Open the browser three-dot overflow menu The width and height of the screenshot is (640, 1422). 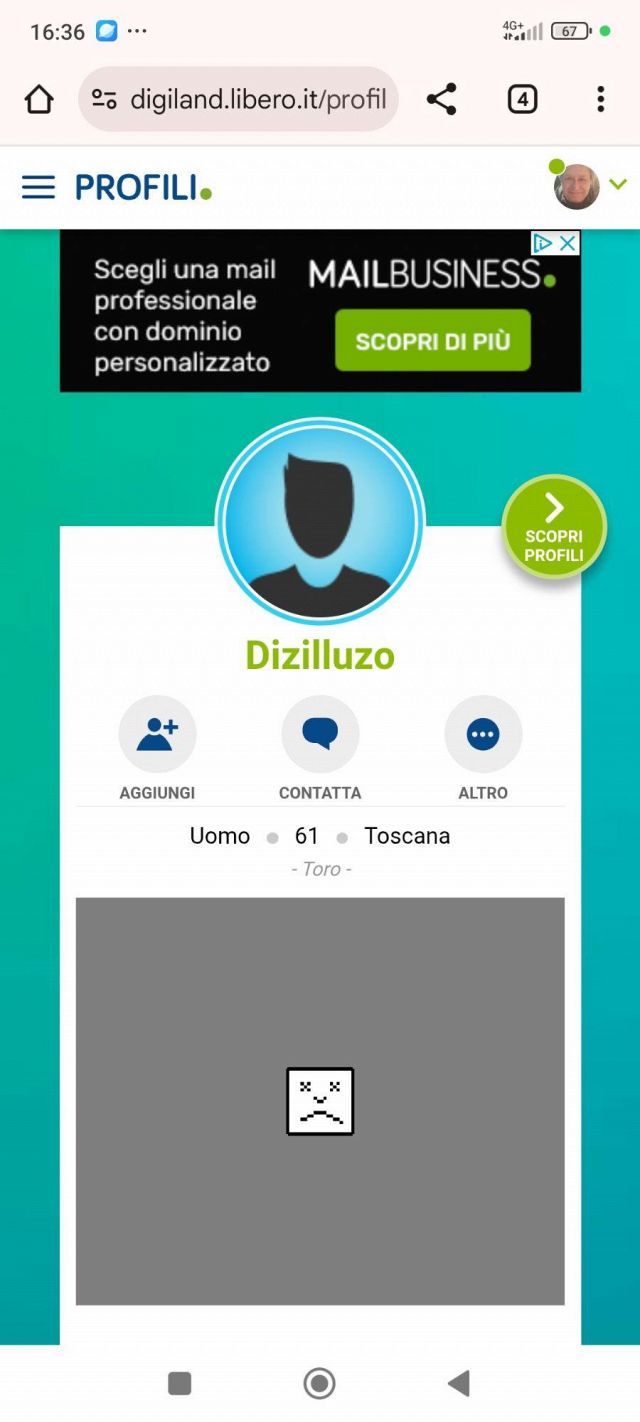[600, 99]
